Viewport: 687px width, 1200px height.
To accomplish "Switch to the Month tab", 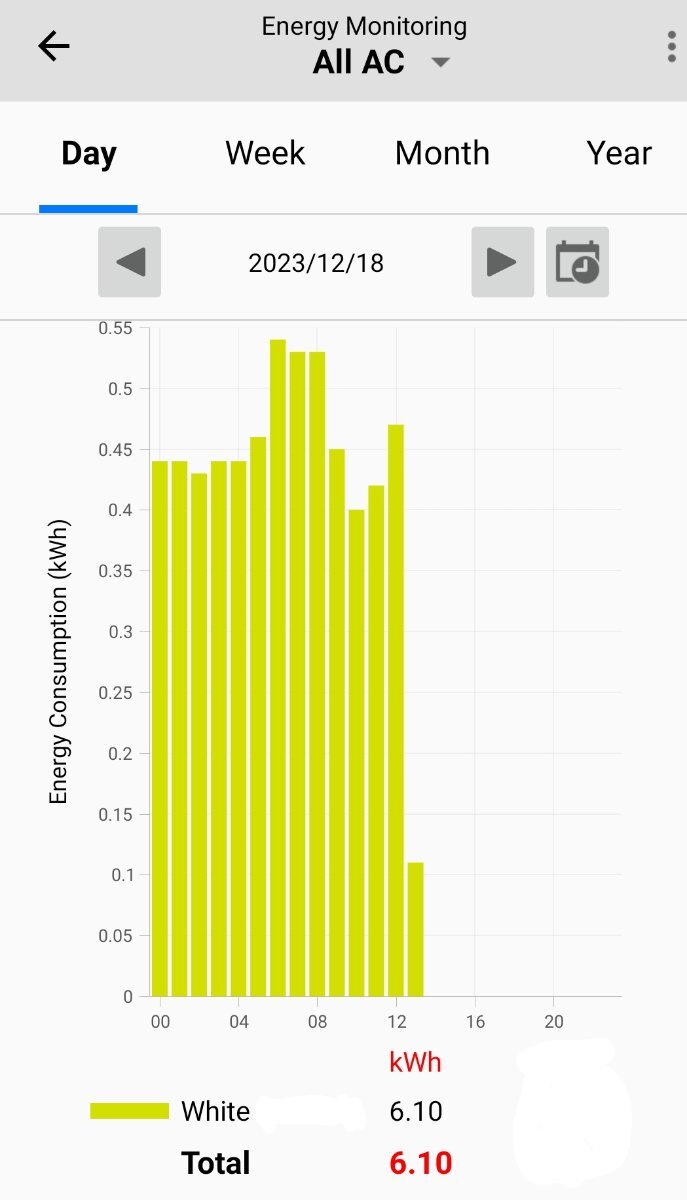I will pos(442,153).
